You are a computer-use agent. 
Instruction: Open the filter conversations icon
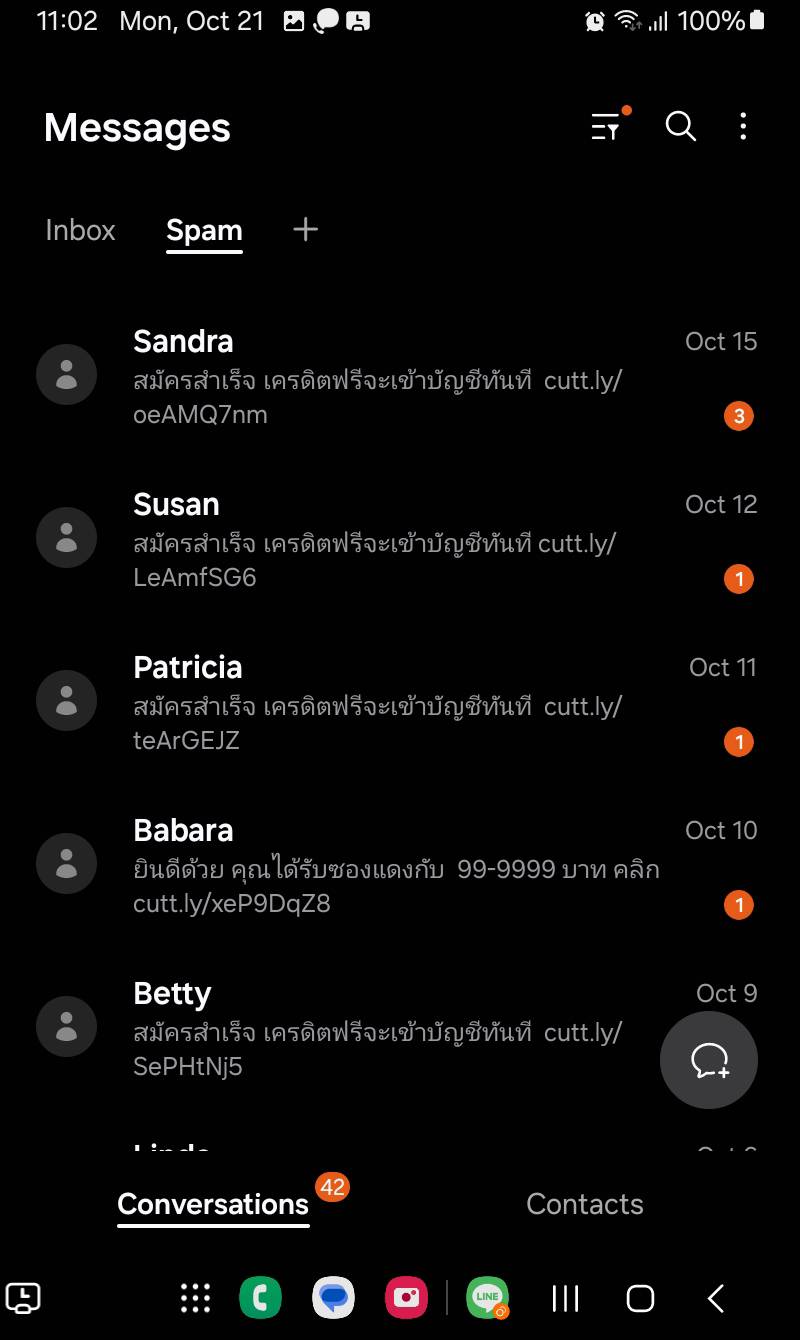click(x=606, y=127)
